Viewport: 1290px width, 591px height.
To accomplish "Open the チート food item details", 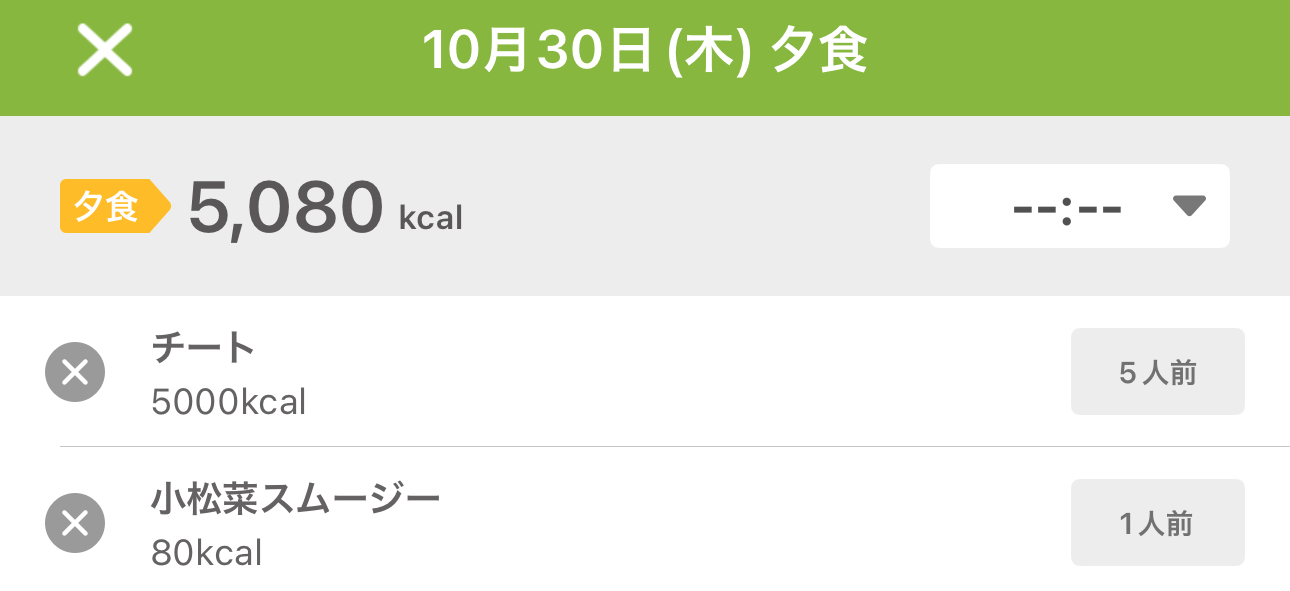I will point(500,374).
